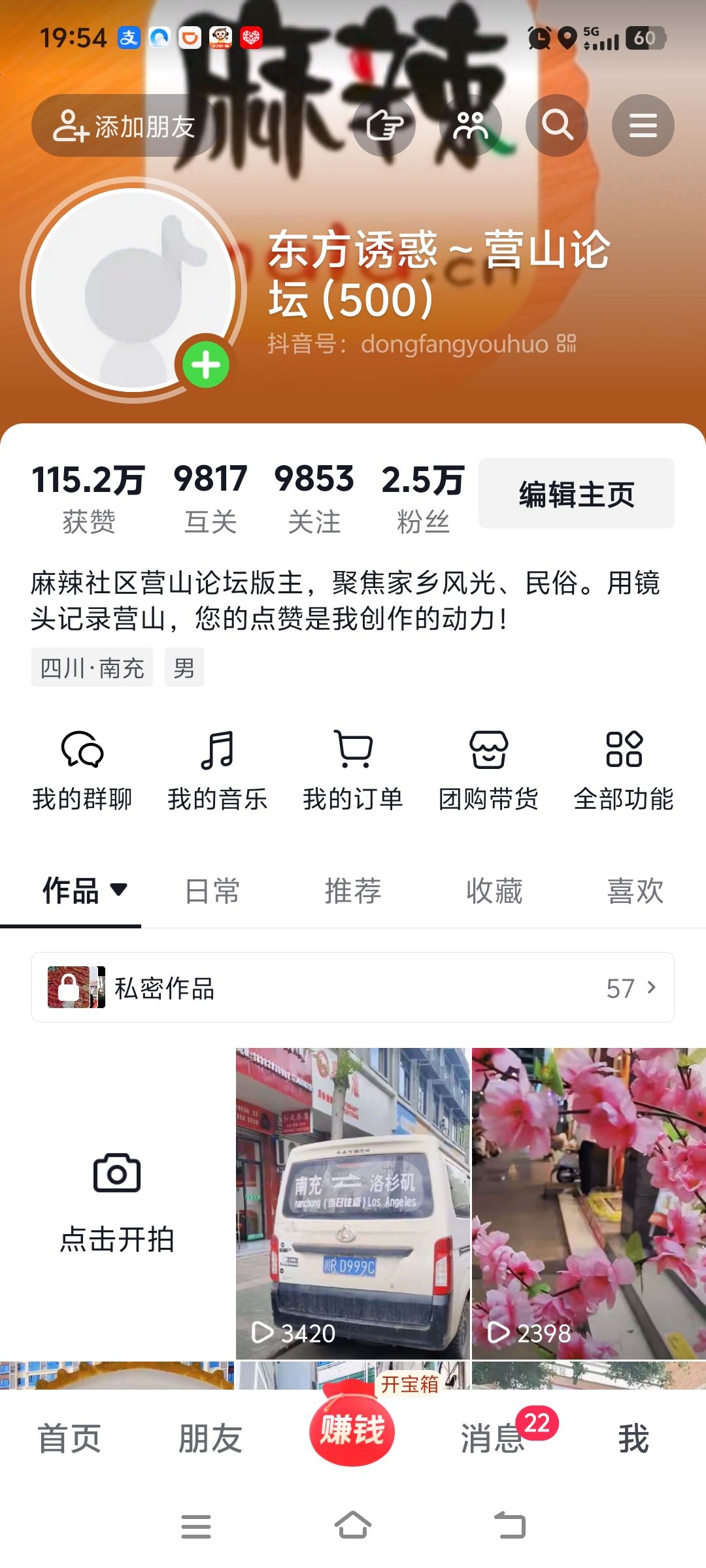Open the visitors people icon
The image size is (706, 1568).
coord(470,125)
